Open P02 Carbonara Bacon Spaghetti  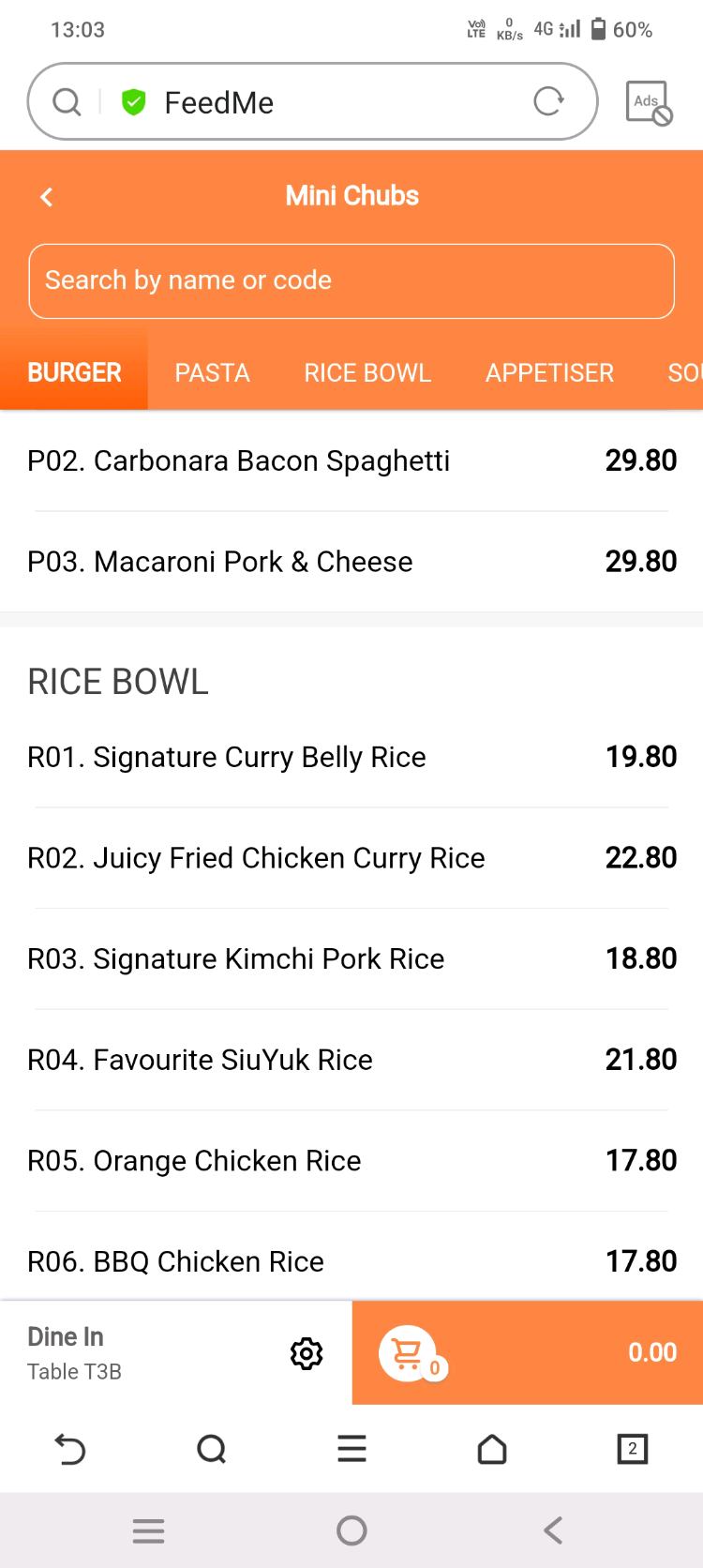pos(351,460)
